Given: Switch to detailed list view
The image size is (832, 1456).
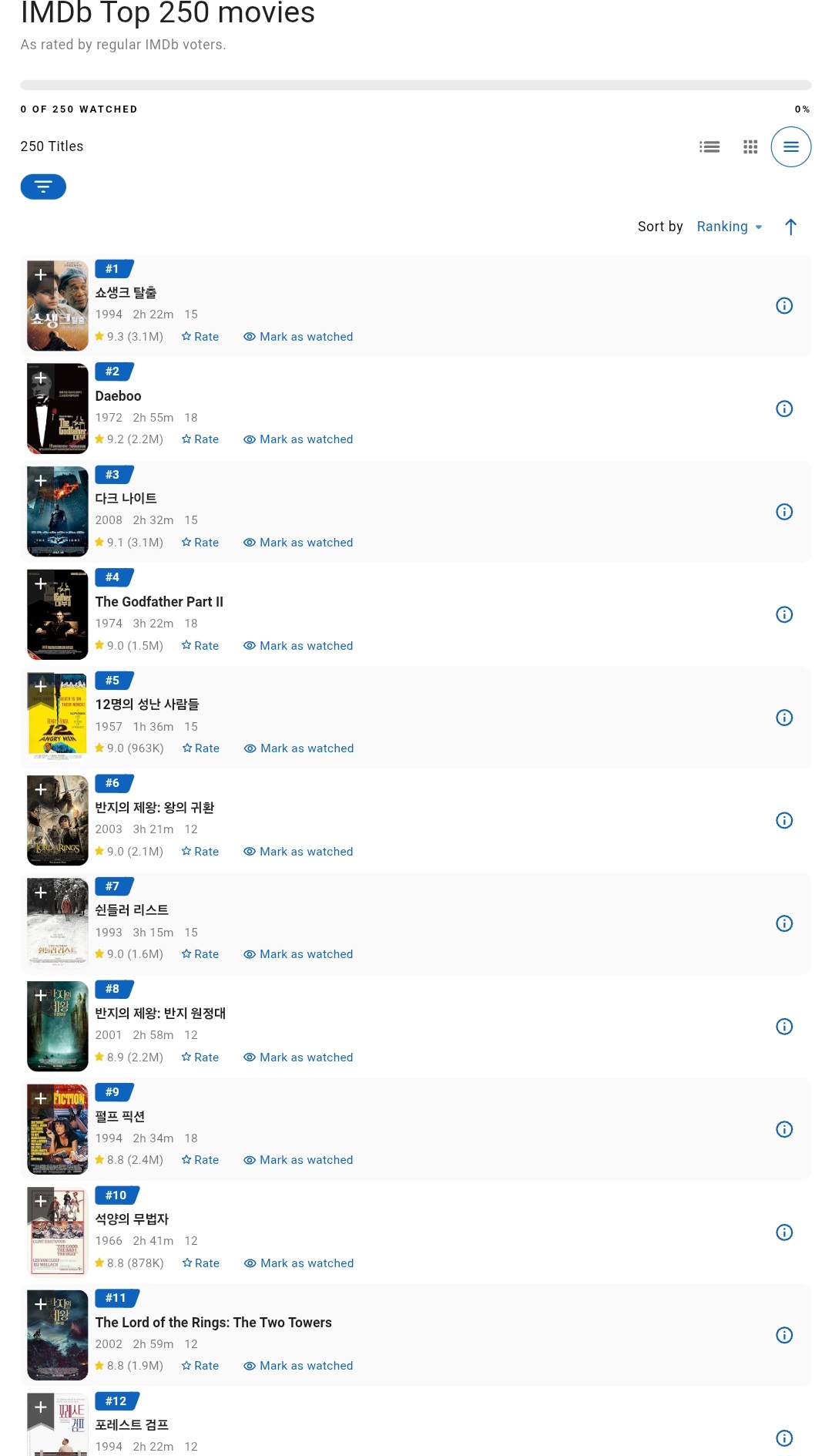Looking at the screenshot, I should click(710, 146).
